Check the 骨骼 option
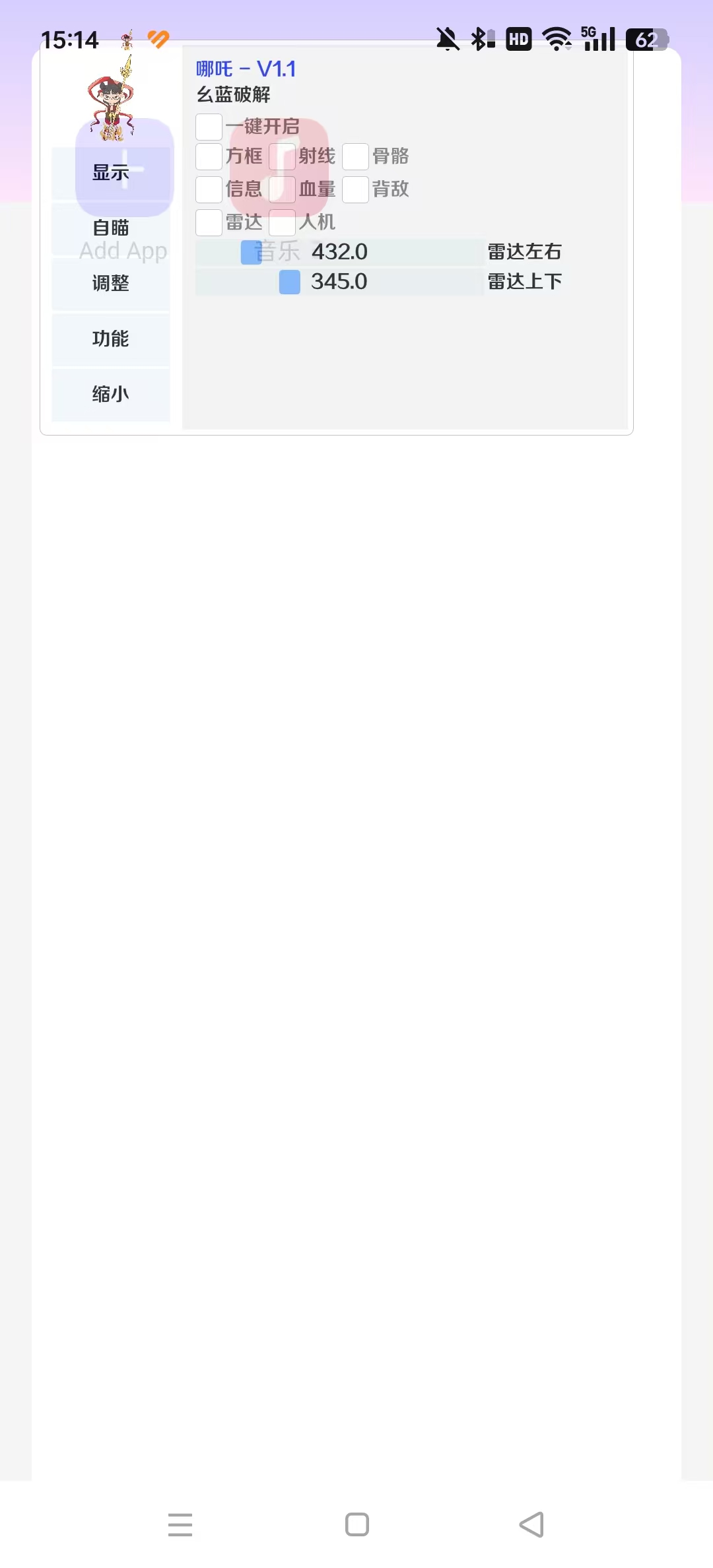The width and height of the screenshot is (713, 1568). 356,156
